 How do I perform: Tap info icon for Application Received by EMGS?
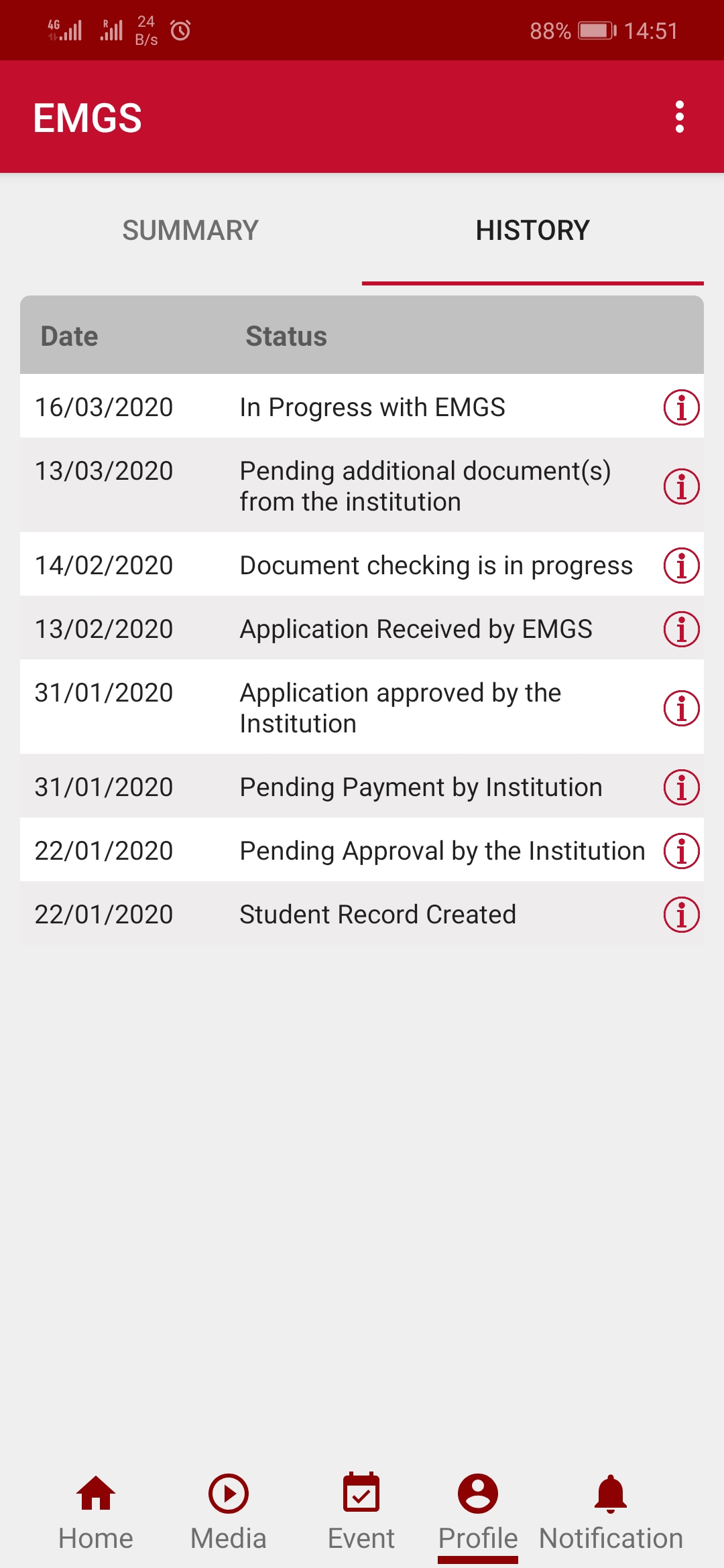coord(681,629)
